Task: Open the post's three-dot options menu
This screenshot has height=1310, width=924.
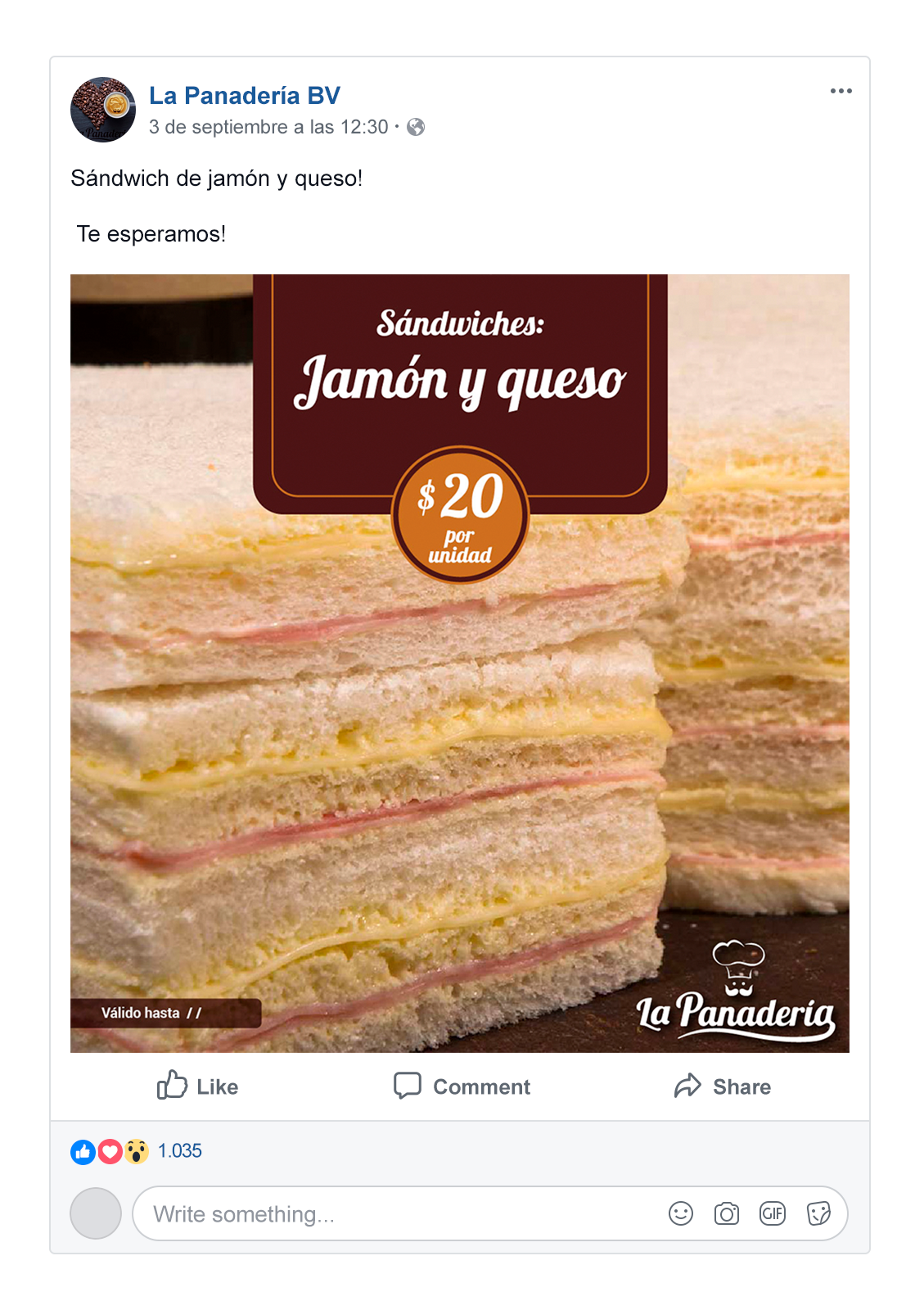Action: click(841, 91)
